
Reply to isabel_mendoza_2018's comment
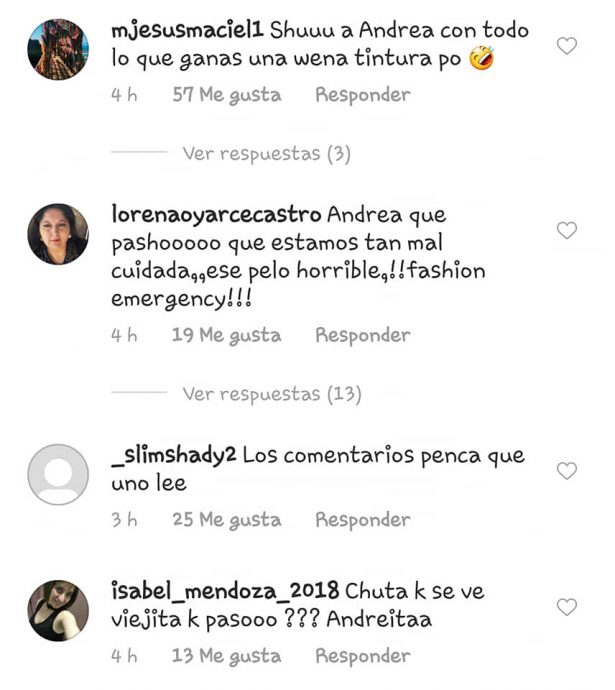tap(362, 656)
